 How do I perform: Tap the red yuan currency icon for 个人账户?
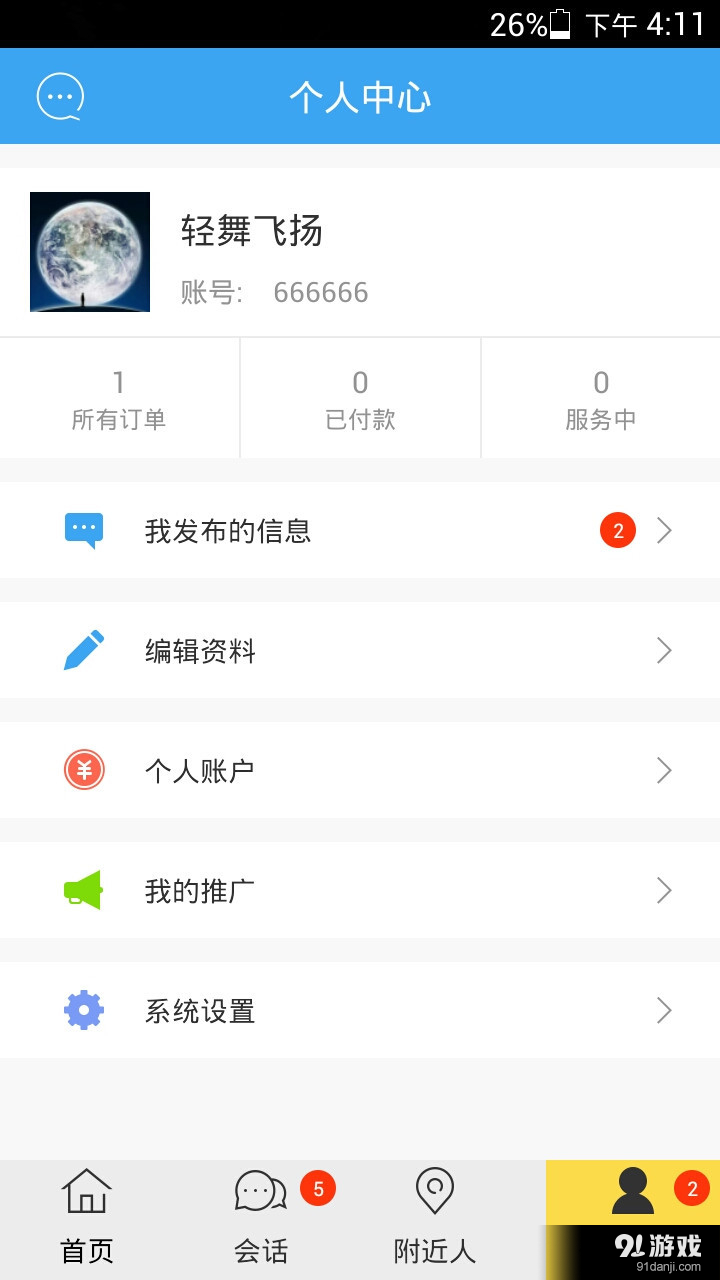(x=85, y=770)
